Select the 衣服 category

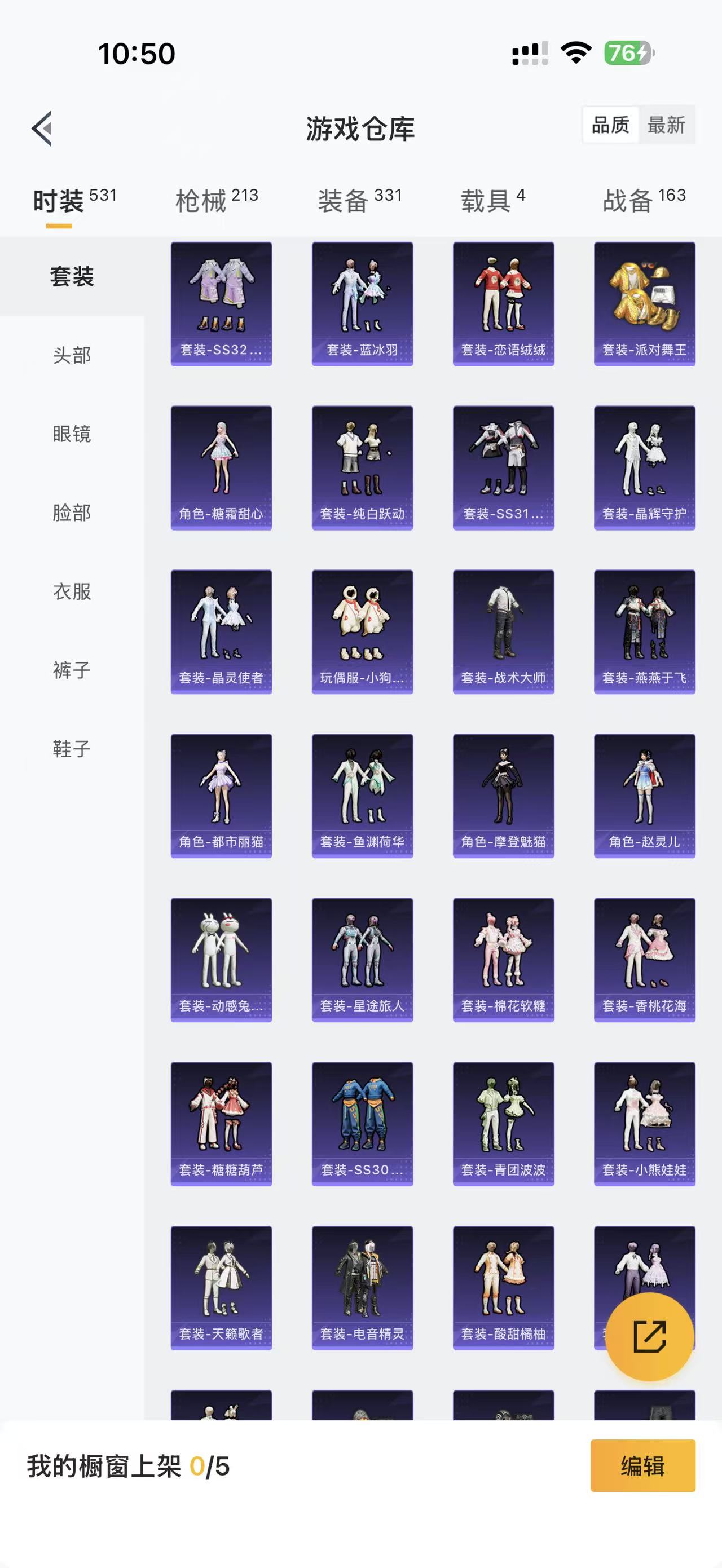point(72,591)
